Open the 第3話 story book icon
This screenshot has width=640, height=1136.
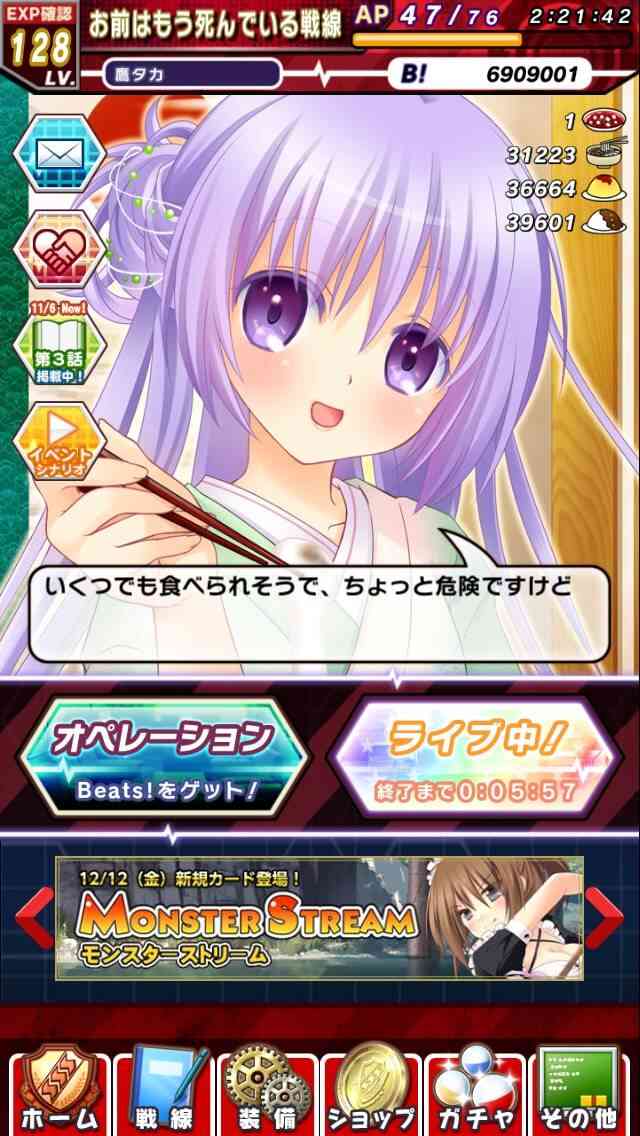pyautogui.click(x=59, y=343)
